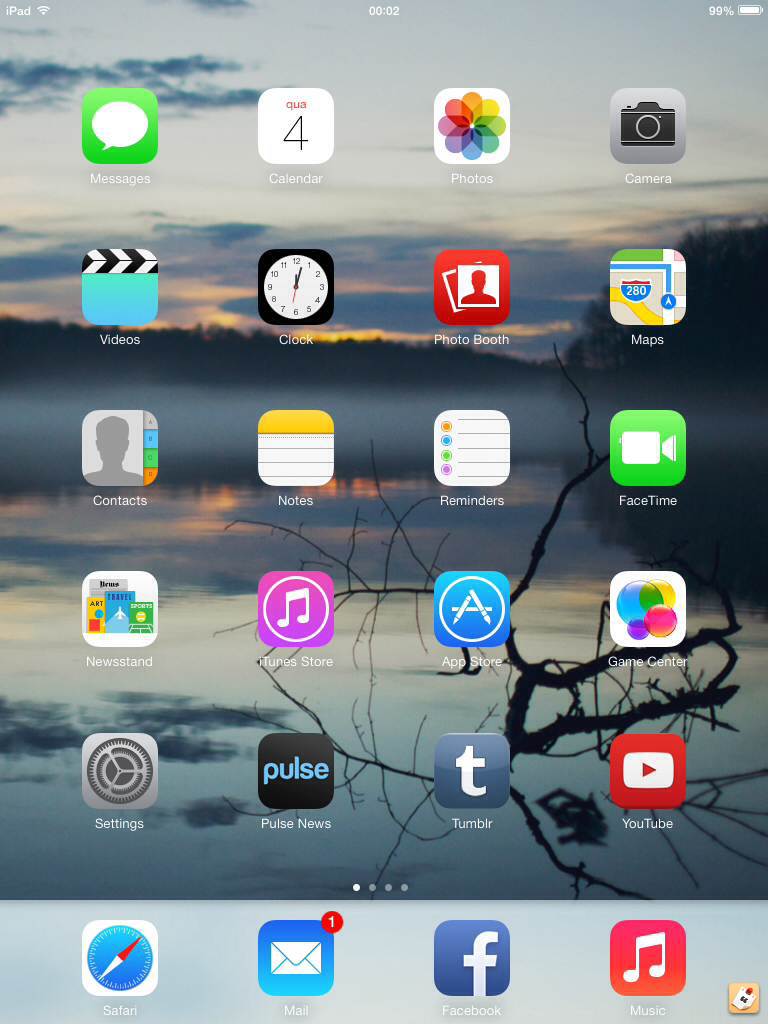Start the FaceTime app
The width and height of the screenshot is (768, 1024).
coord(648,448)
